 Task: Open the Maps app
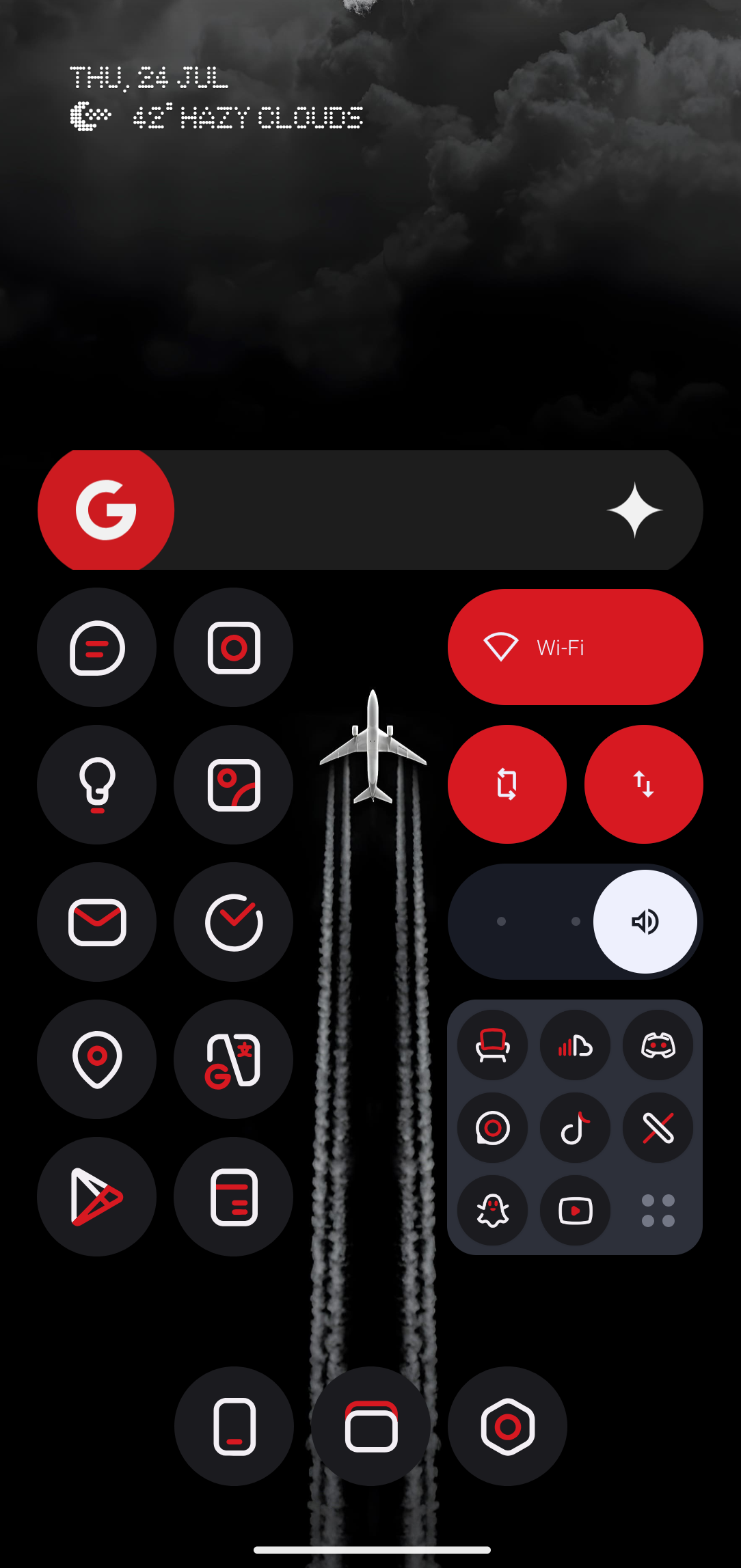(96, 1059)
